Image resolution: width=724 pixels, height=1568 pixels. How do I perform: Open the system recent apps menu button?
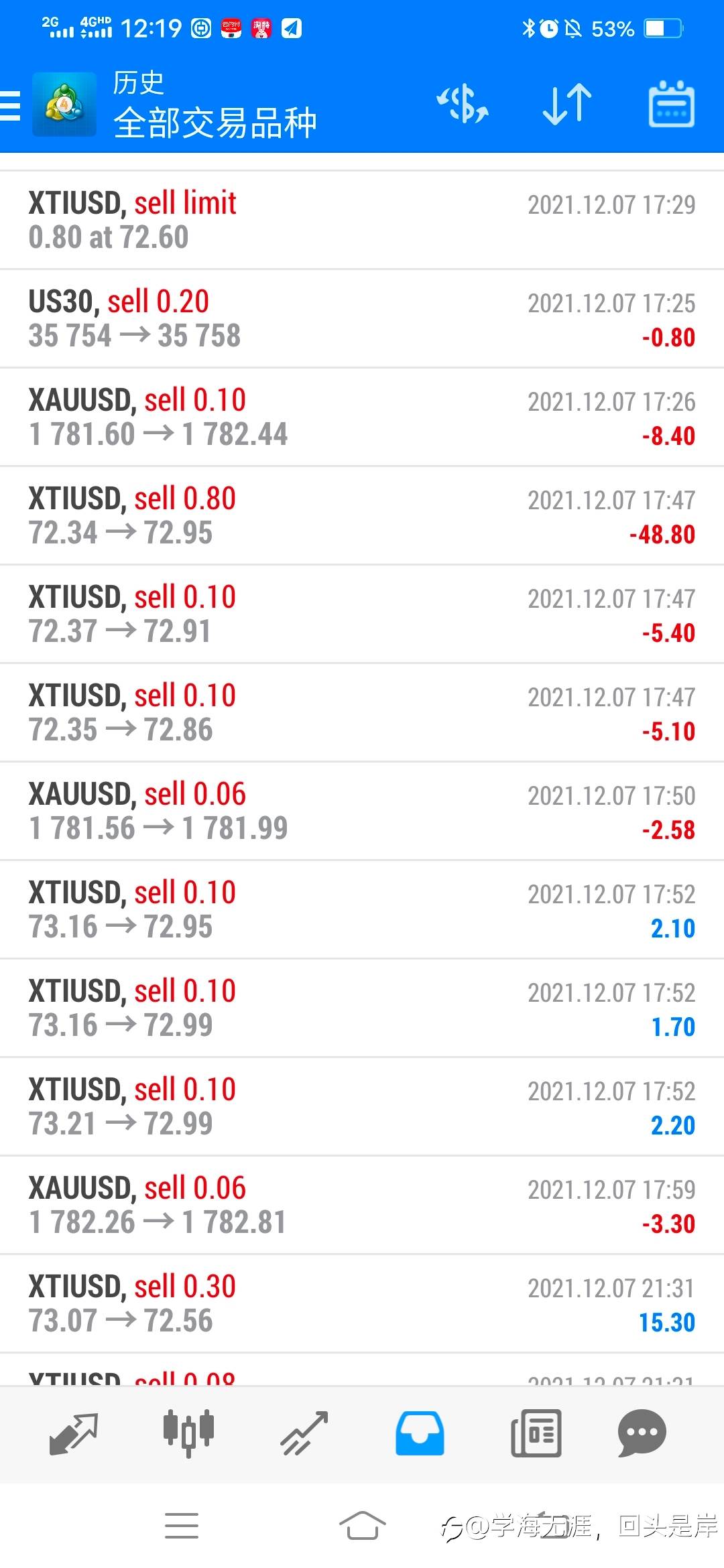click(182, 1526)
